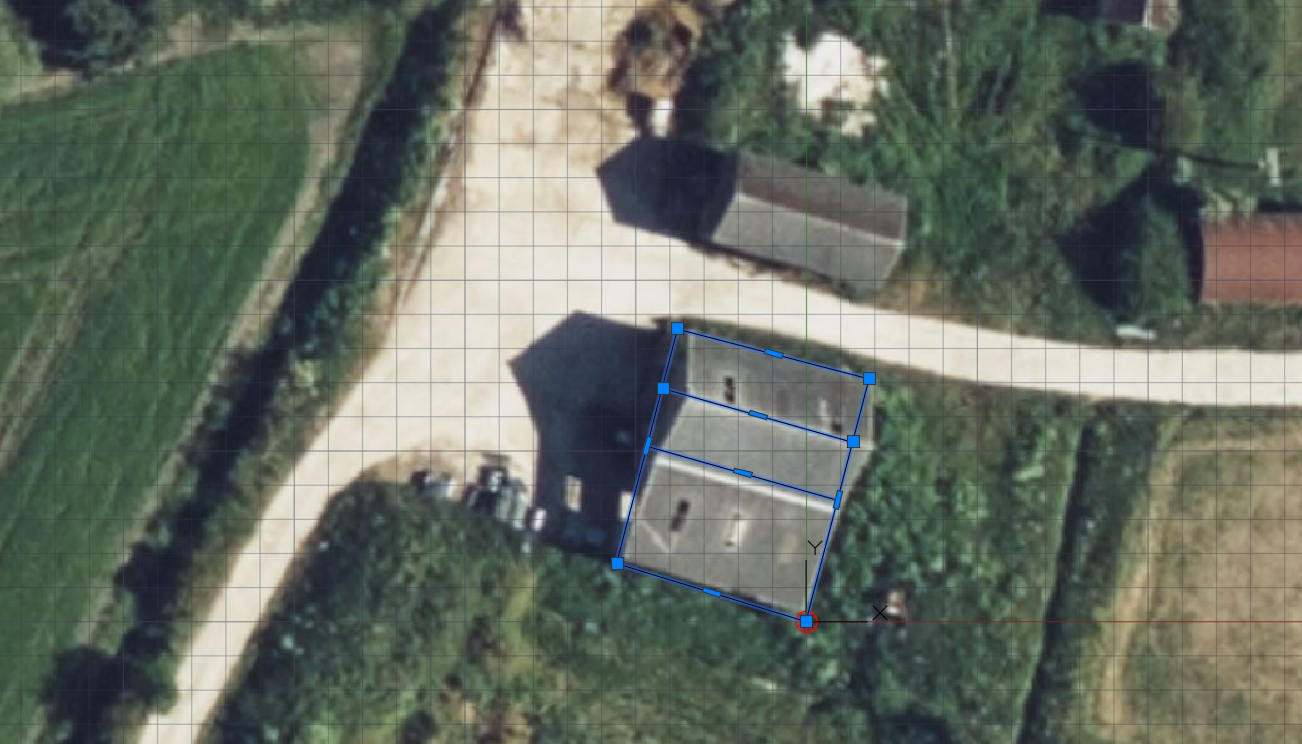Image resolution: width=1302 pixels, height=744 pixels.
Task: Select the corner grip at the UCS origin
Action: coord(806,621)
